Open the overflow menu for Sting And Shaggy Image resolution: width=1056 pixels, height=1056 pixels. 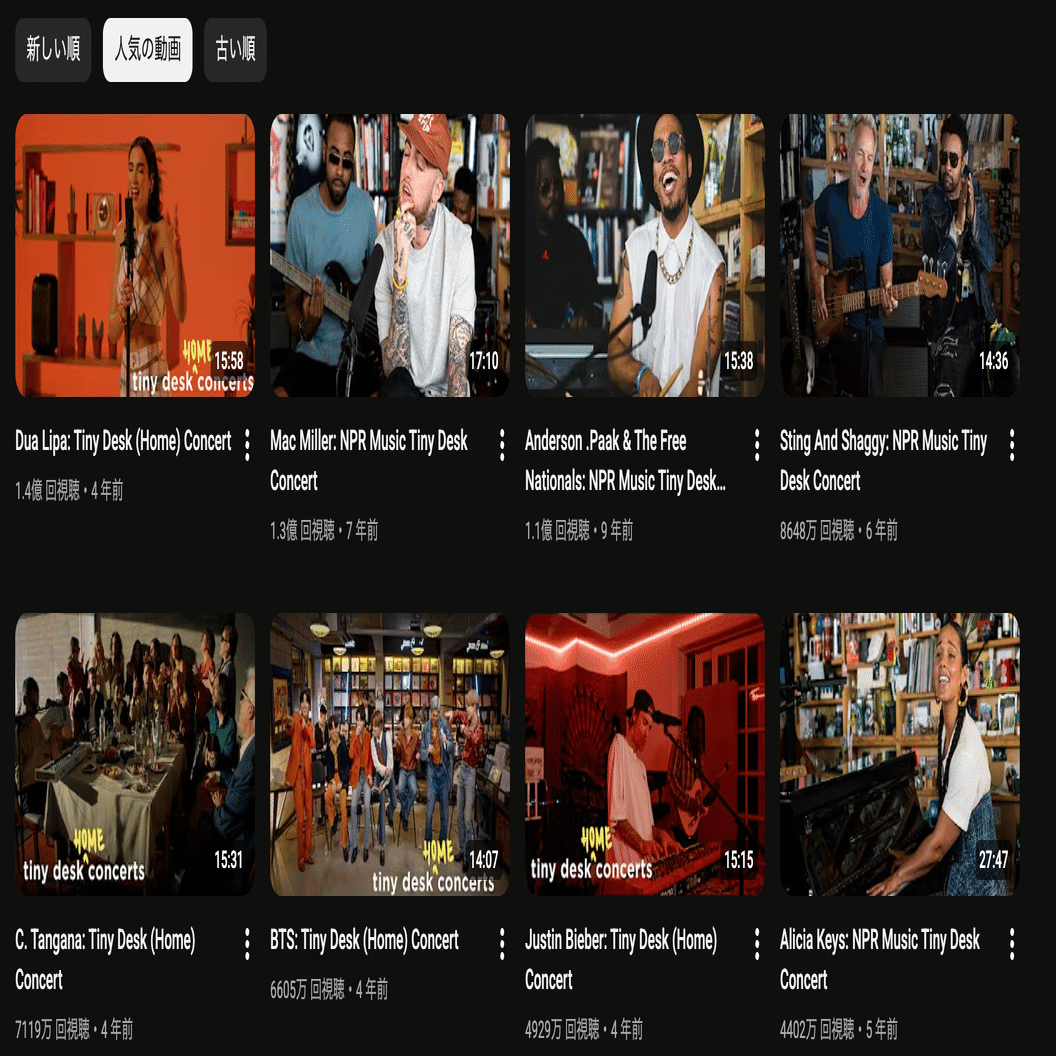(1012, 445)
